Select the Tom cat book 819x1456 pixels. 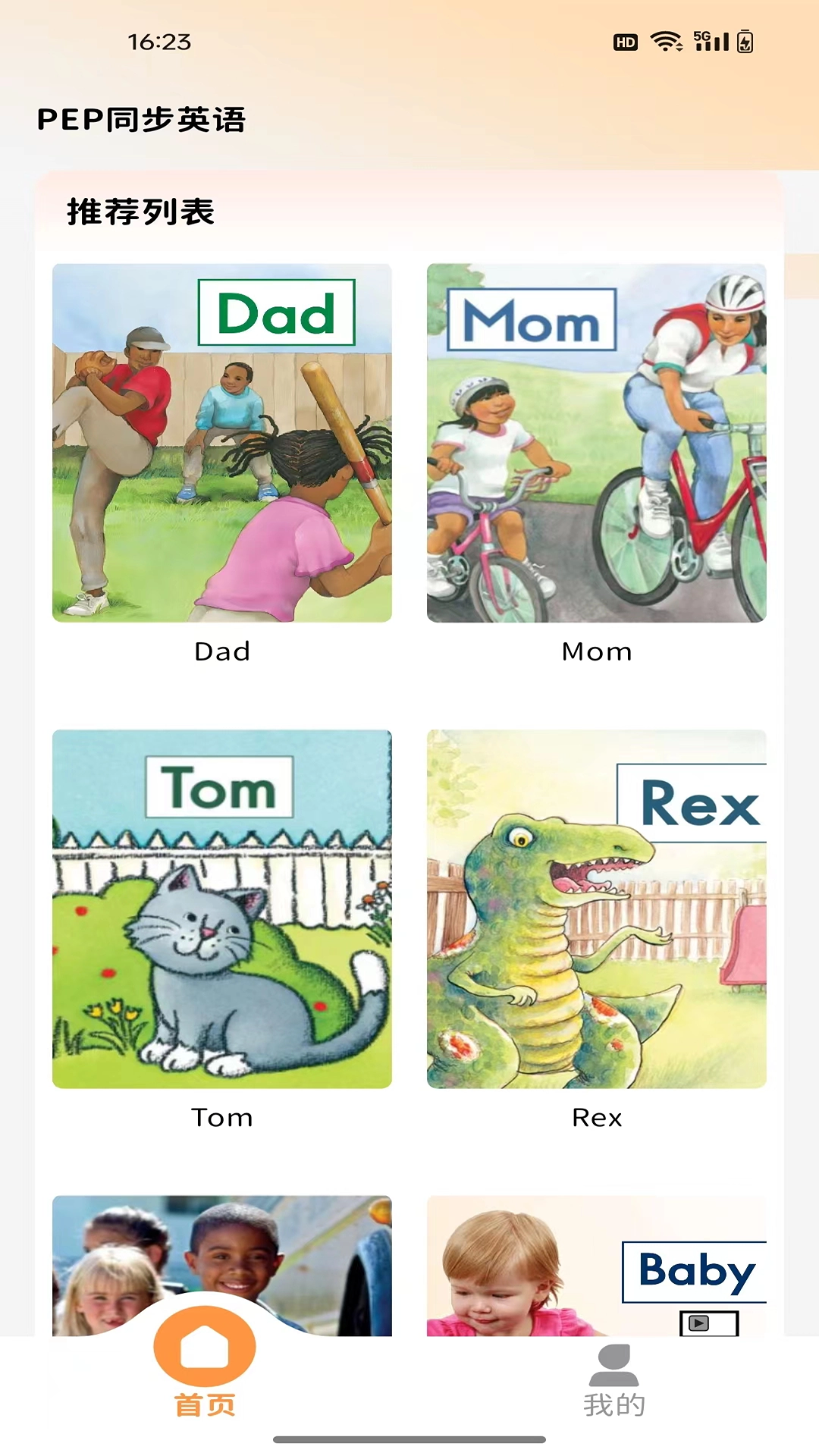(x=221, y=908)
